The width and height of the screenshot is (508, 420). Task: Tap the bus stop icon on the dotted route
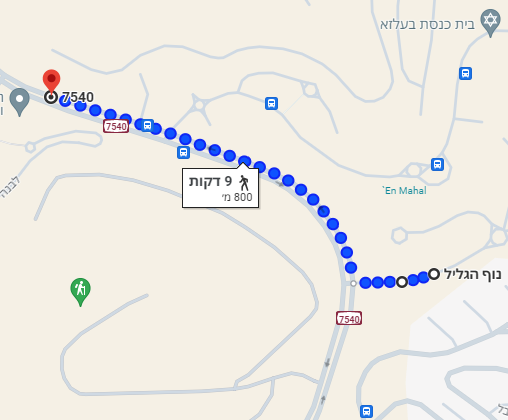[x=147, y=125]
